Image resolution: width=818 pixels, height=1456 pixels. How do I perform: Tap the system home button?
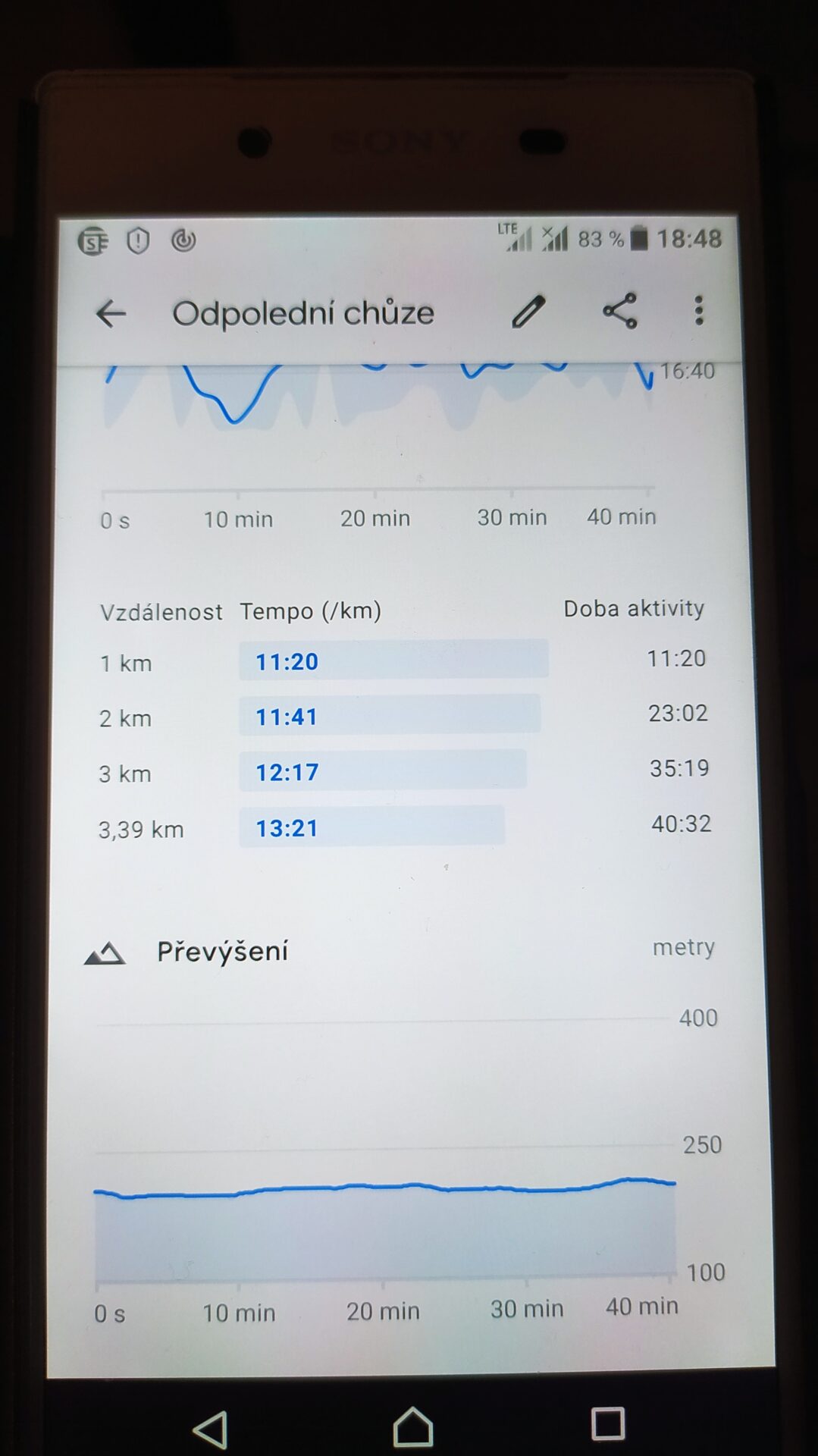pos(412,1426)
